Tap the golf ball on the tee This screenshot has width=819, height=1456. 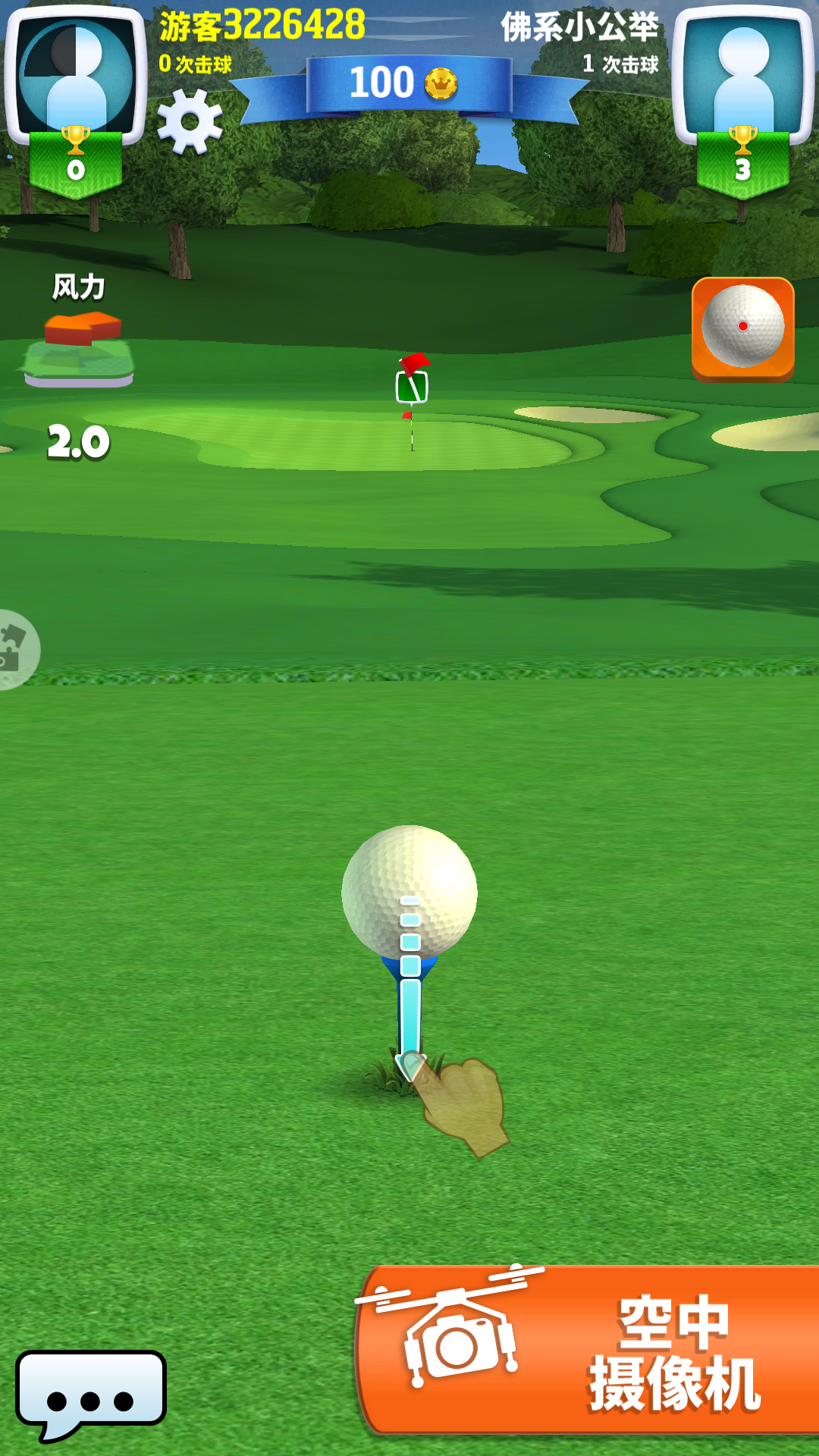coord(409,891)
